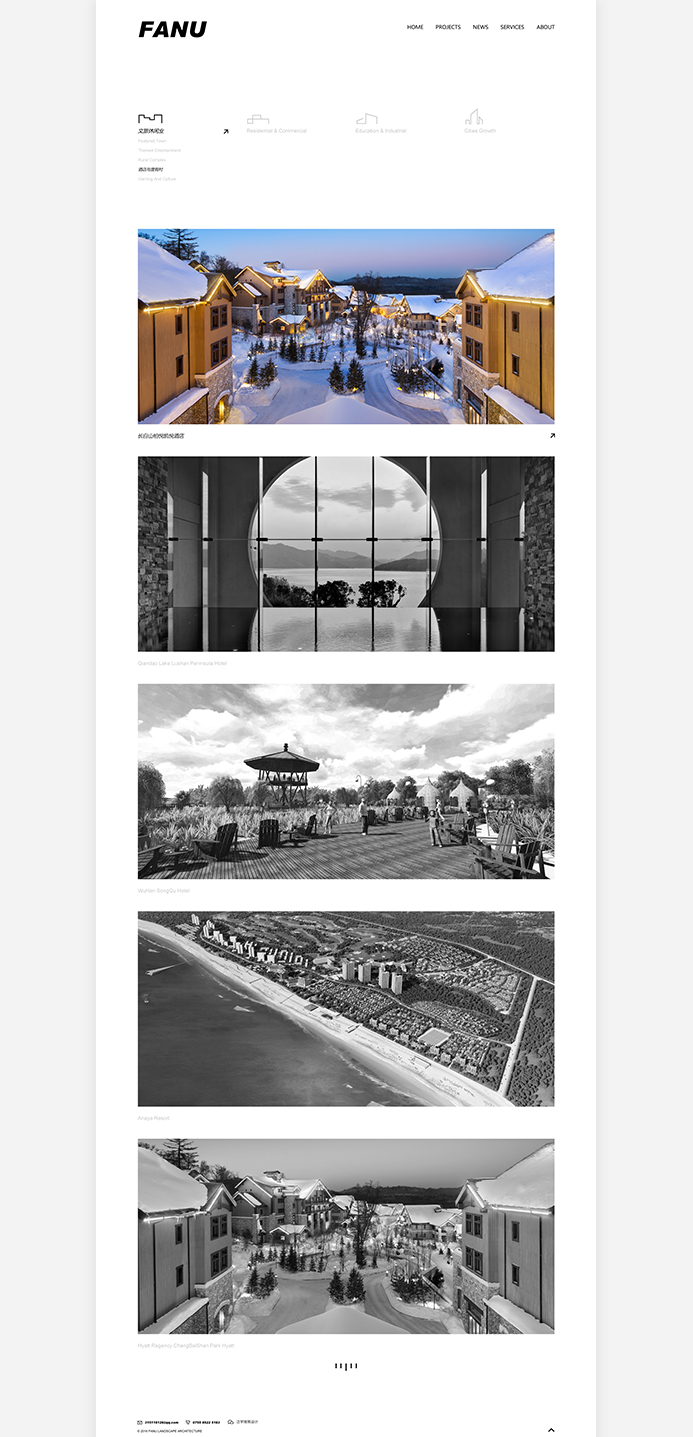The image size is (693, 1437).
Task: Select the Residential & Commercial category
Action: click(x=276, y=130)
